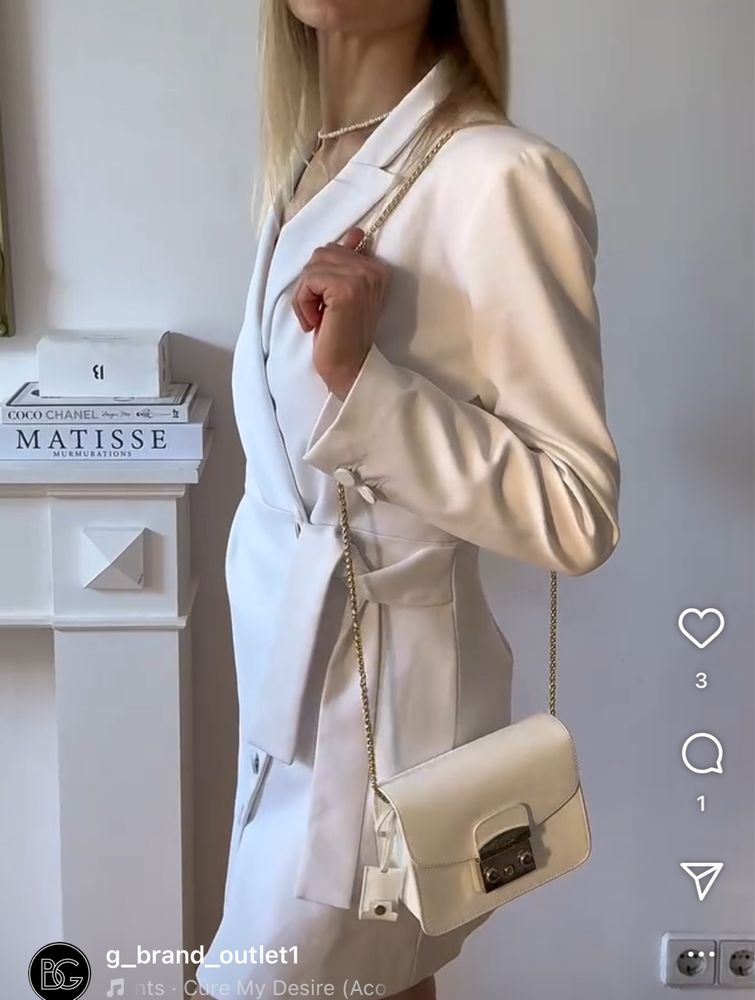This screenshot has width=755, height=1000.
Task: Open the comments on this reel
Action: click(x=701, y=753)
